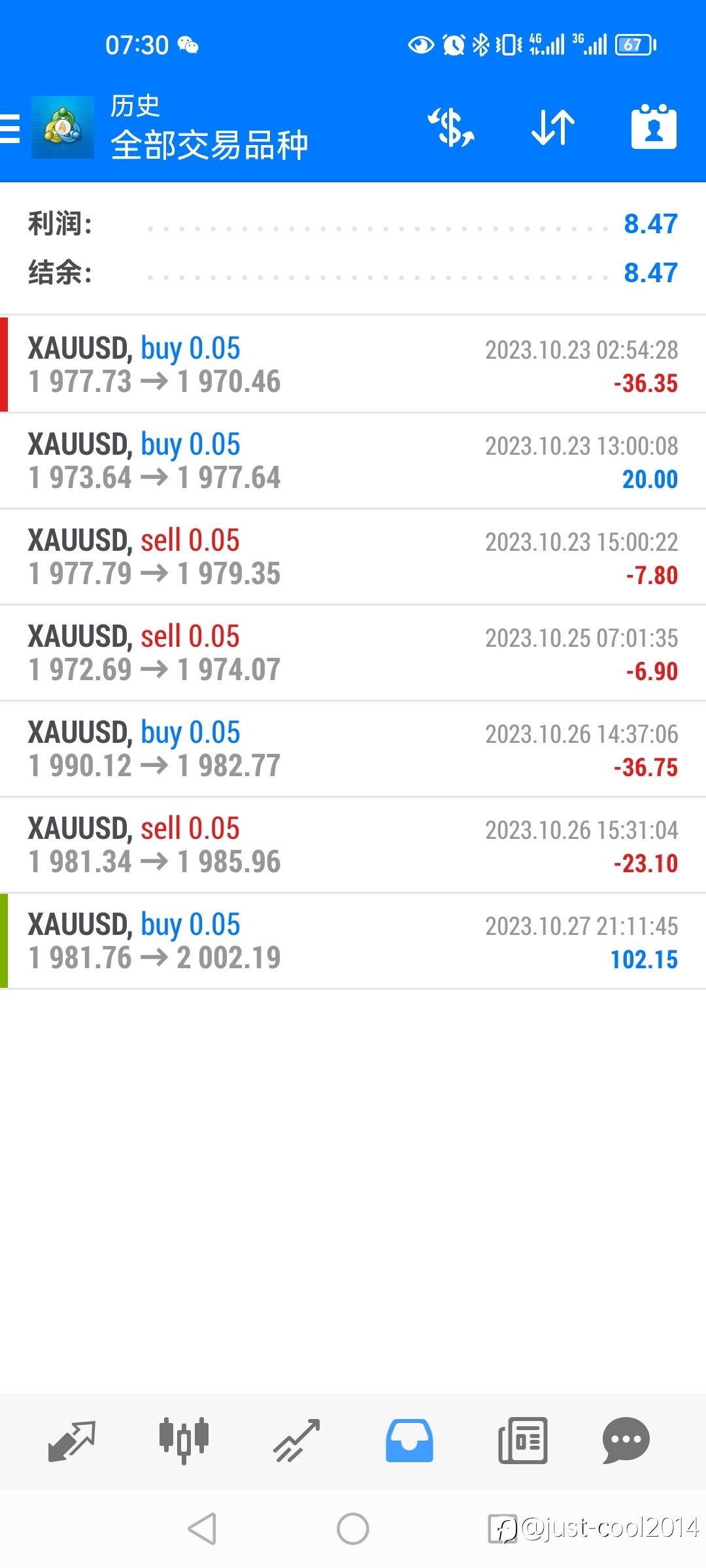This screenshot has width=706, height=1568.
Task: Open the News tab
Action: pyautogui.click(x=522, y=1441)
